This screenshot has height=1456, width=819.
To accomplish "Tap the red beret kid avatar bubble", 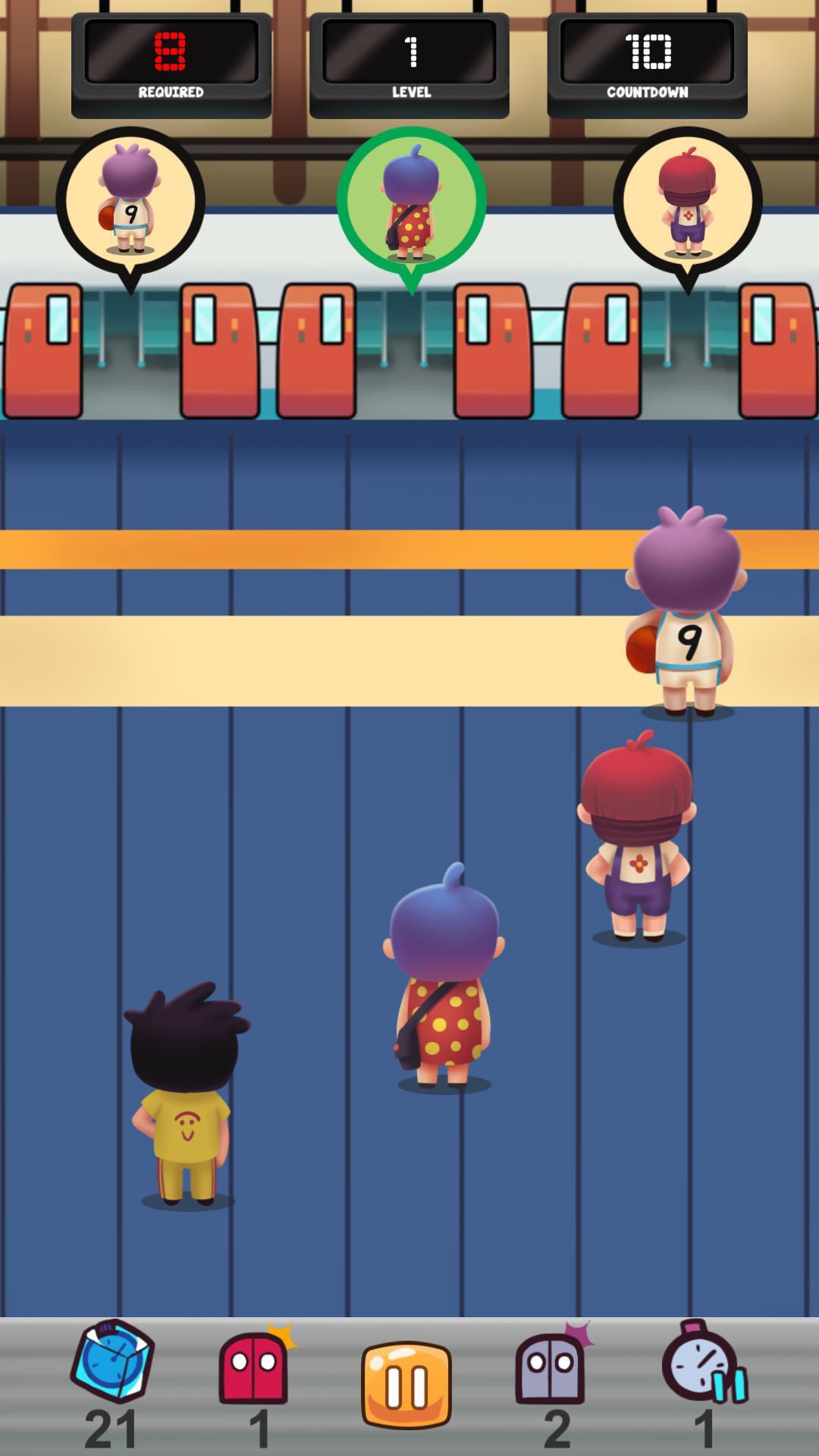I will (x=689, y=199).
